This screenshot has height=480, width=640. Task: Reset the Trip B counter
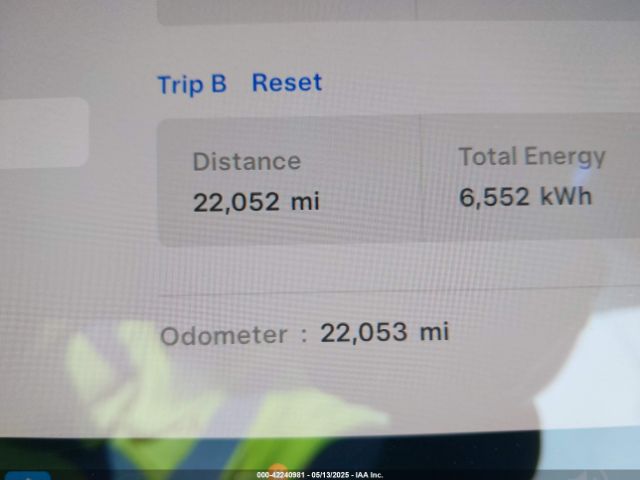point(286,82)
